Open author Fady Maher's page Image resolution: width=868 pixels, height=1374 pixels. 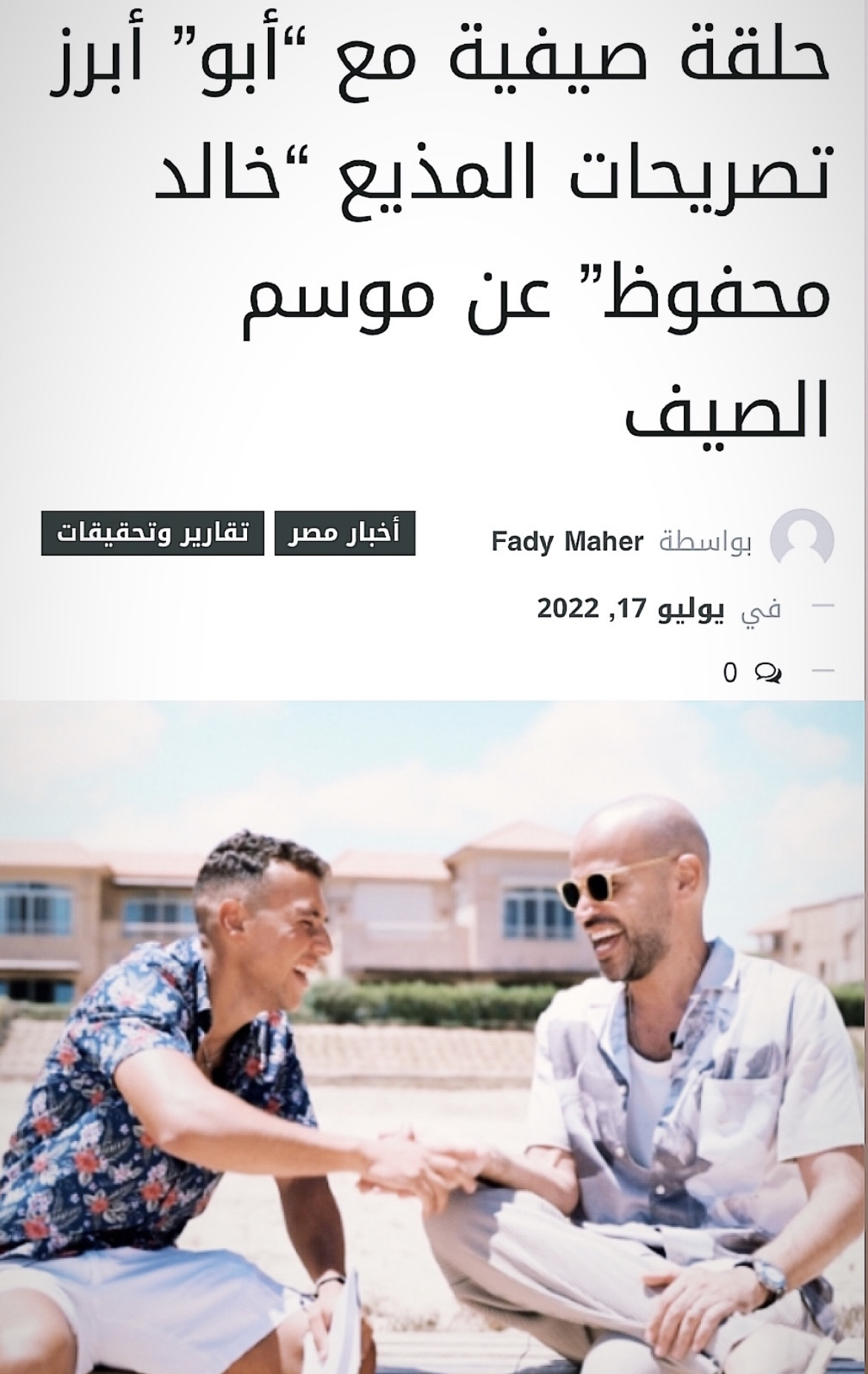pos(567,542)
